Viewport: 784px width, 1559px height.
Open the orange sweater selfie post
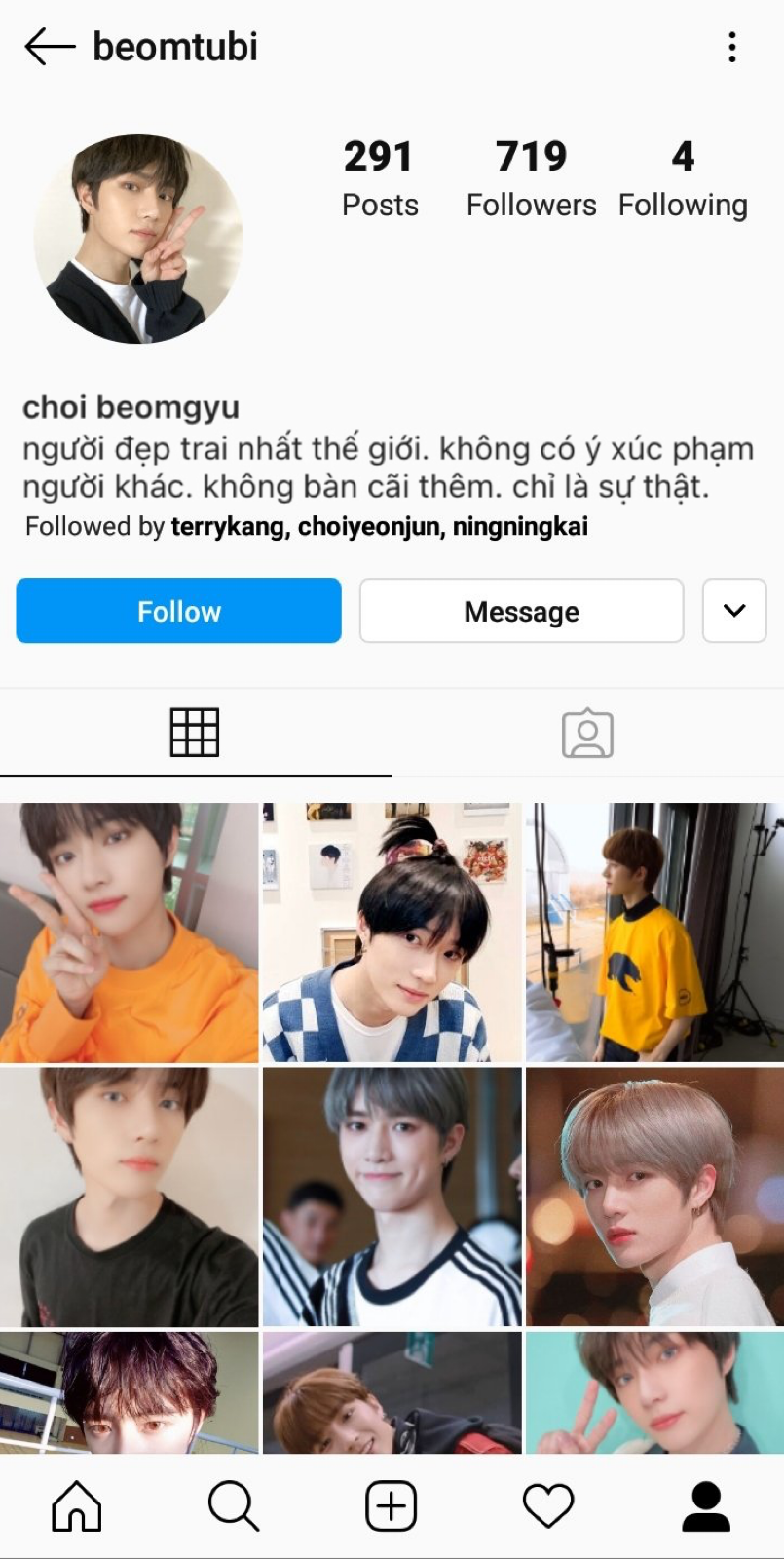pos(130,932)
